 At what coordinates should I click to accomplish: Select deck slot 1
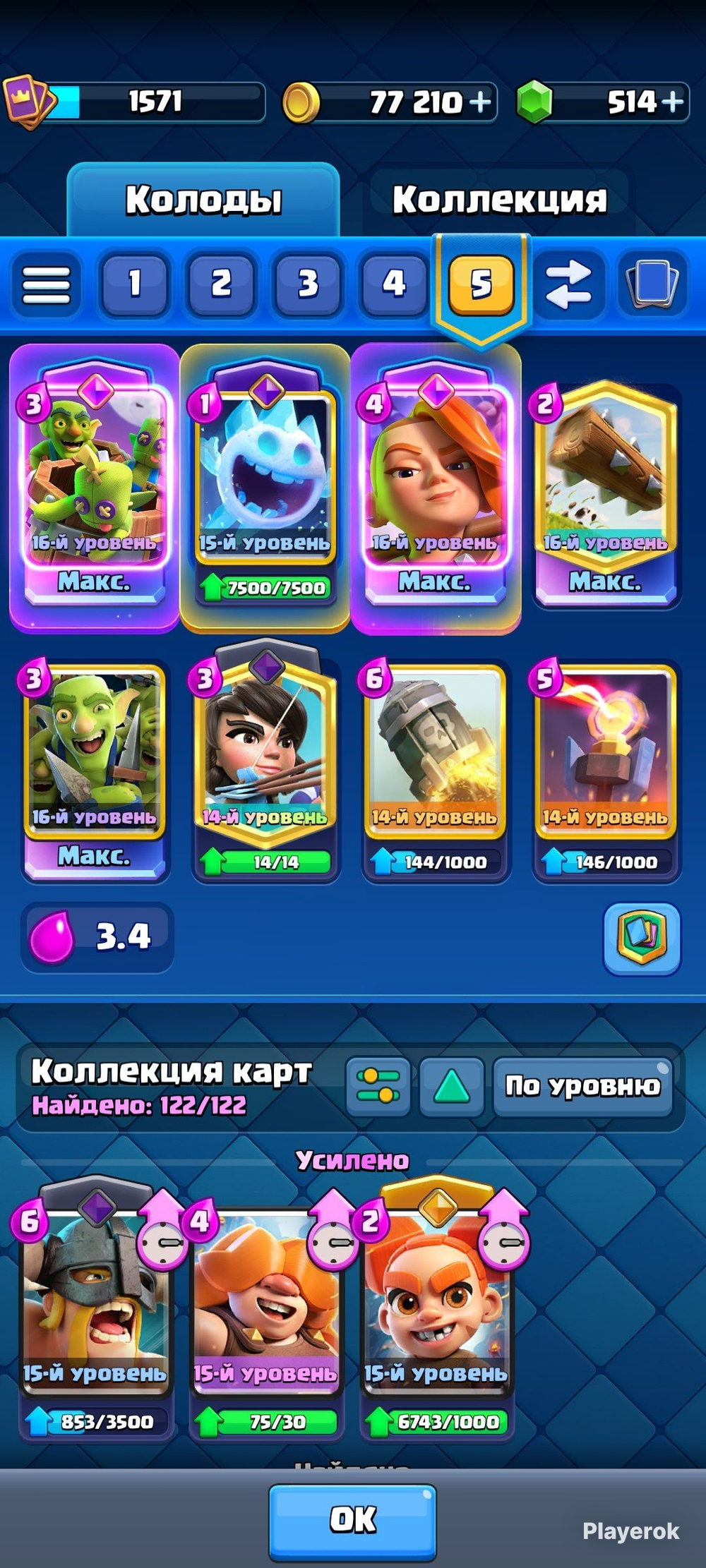134,284
